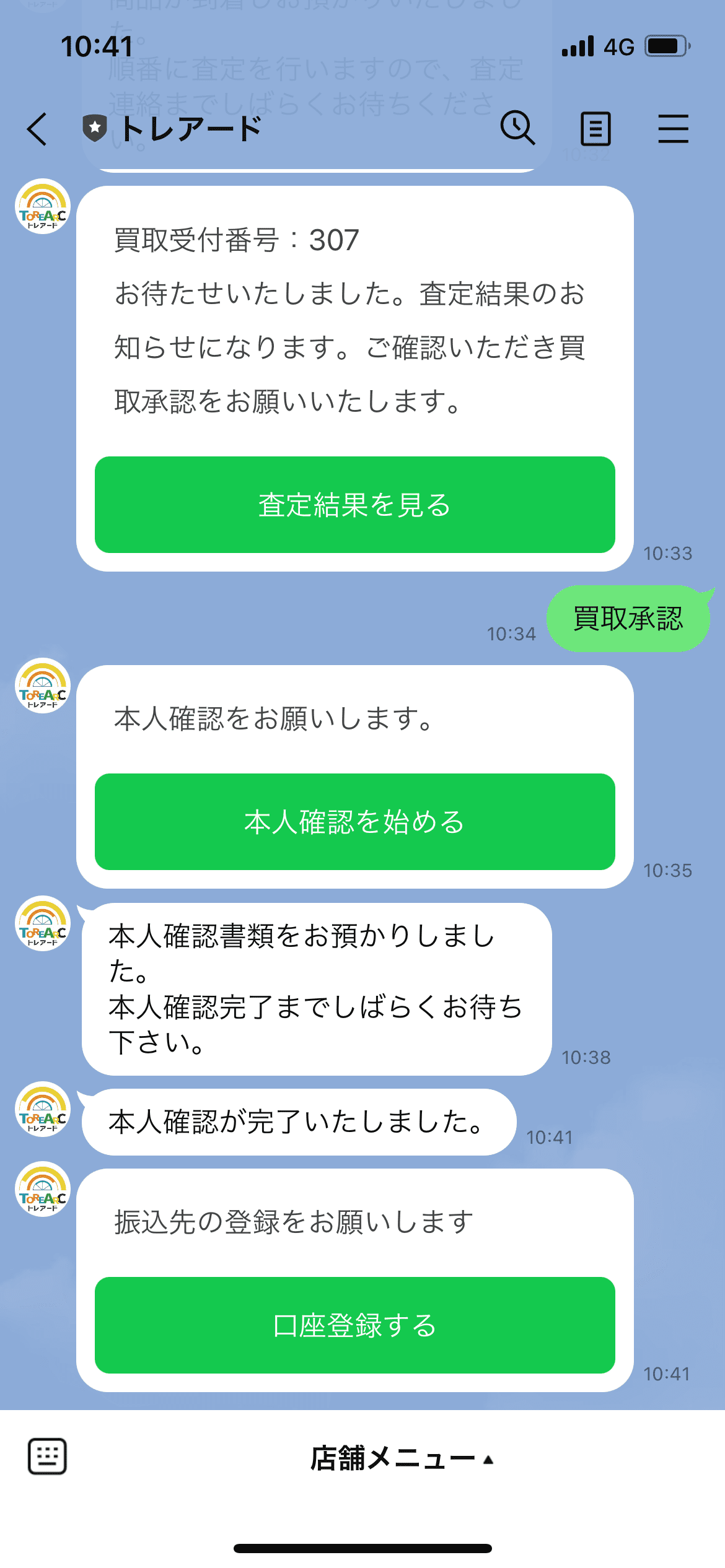
Task: Switch to keyboard input
Action: click(47, 1457)
